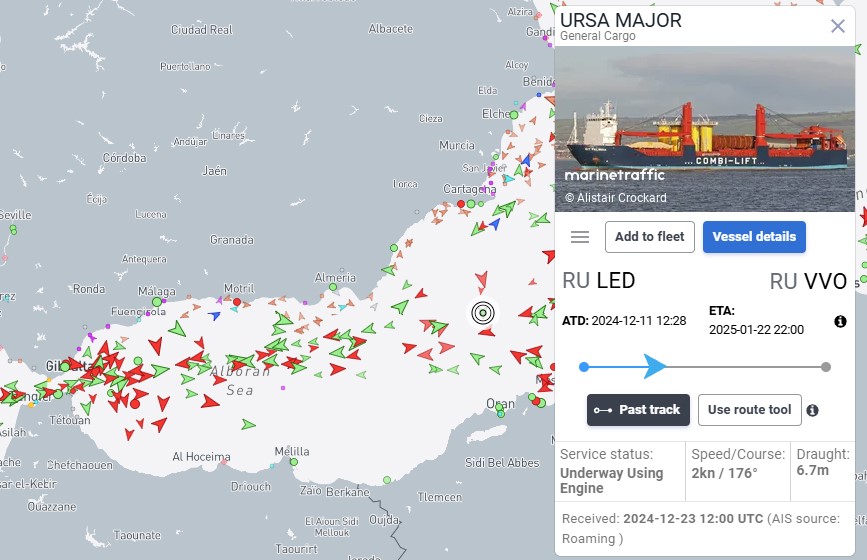Select Use route tool

pyautogui.click(x=749, y=410)
